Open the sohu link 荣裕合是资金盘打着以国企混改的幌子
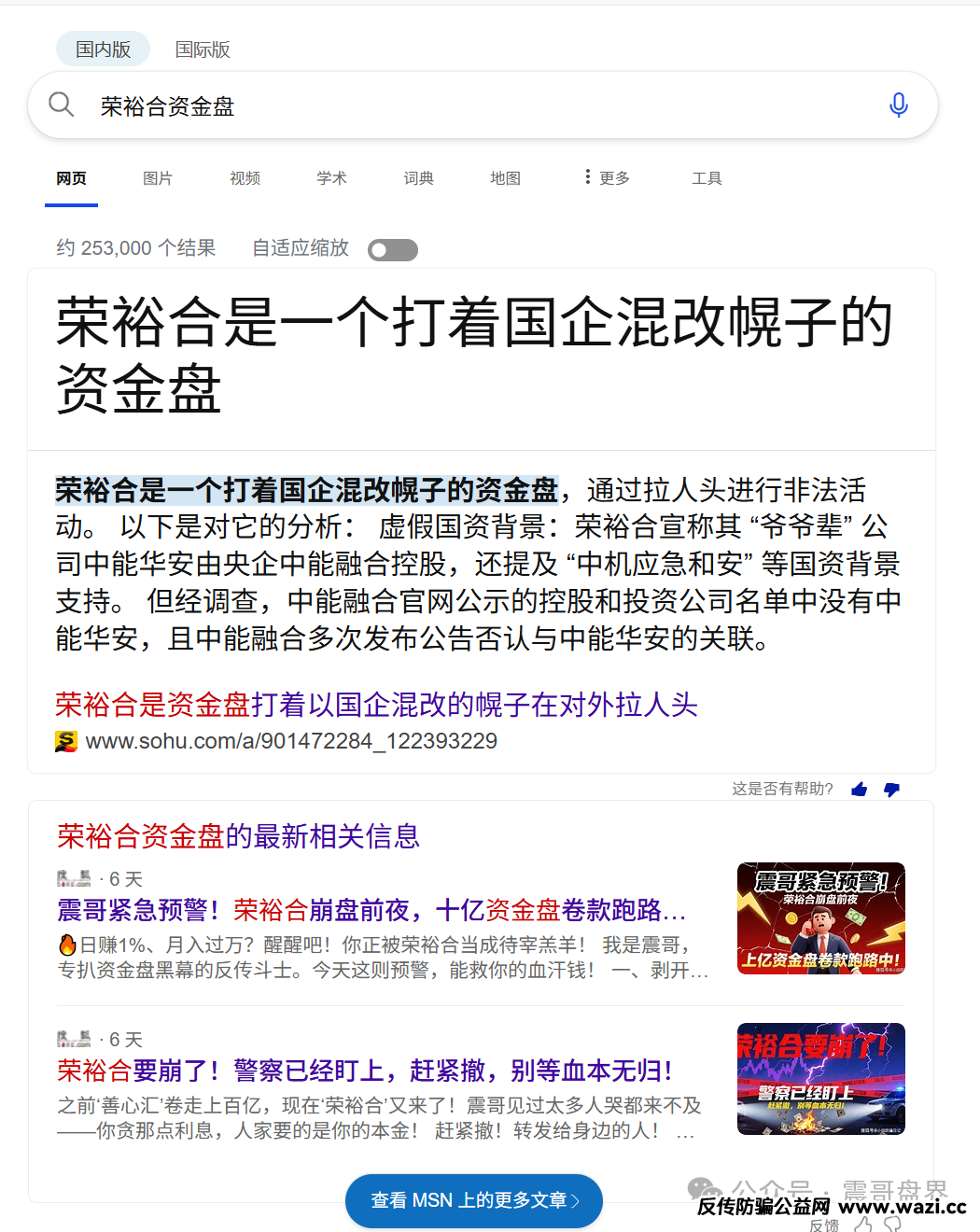 [376, 705]
